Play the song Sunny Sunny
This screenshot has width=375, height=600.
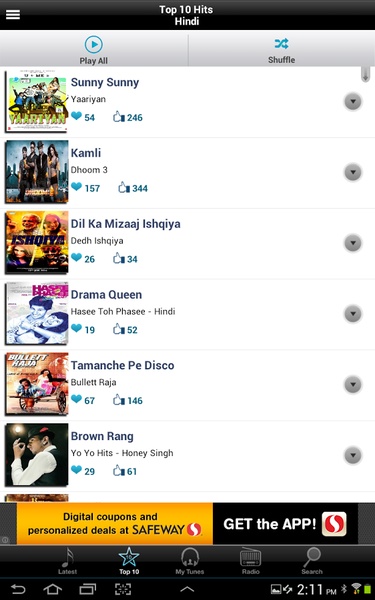click(x=188, y=102)
